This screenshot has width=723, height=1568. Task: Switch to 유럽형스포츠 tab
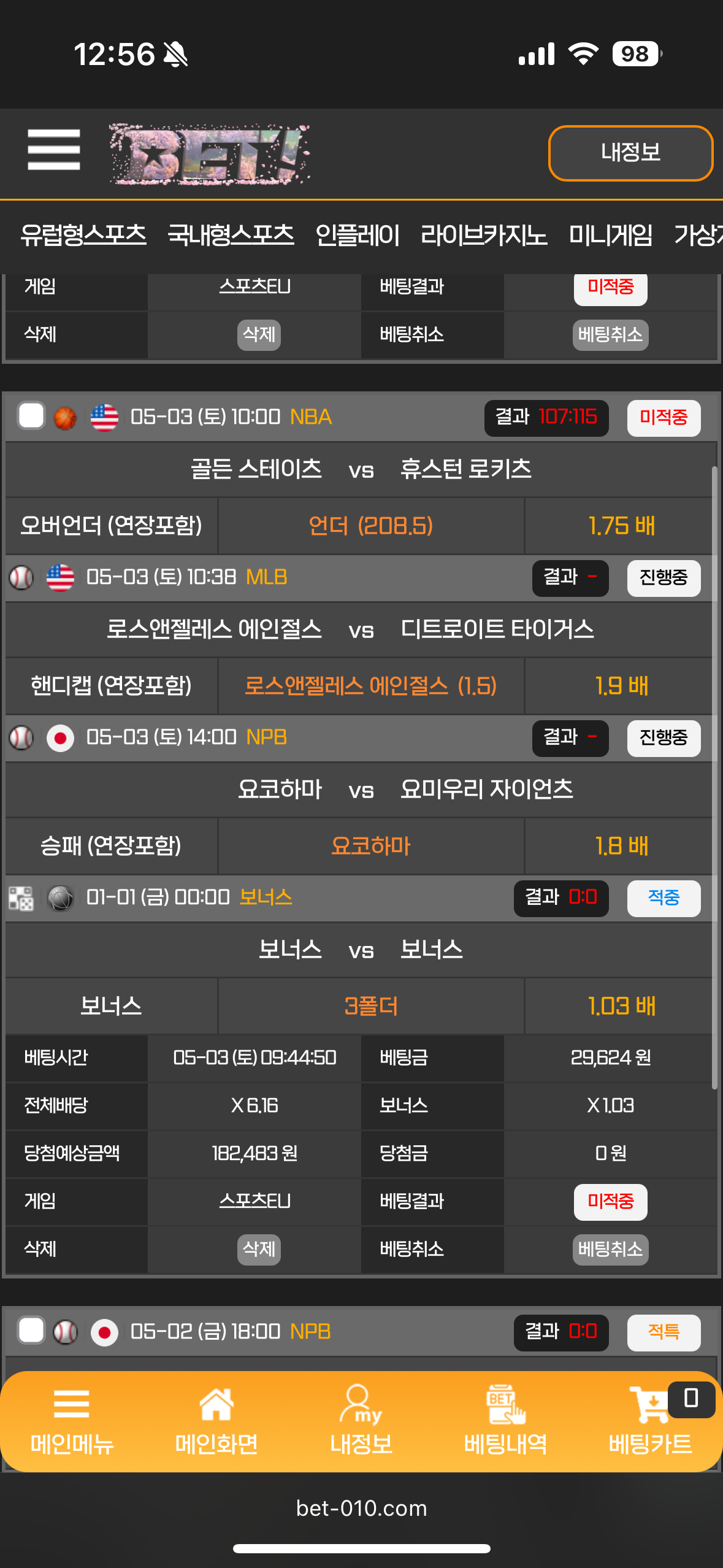[x=83, y=235]
